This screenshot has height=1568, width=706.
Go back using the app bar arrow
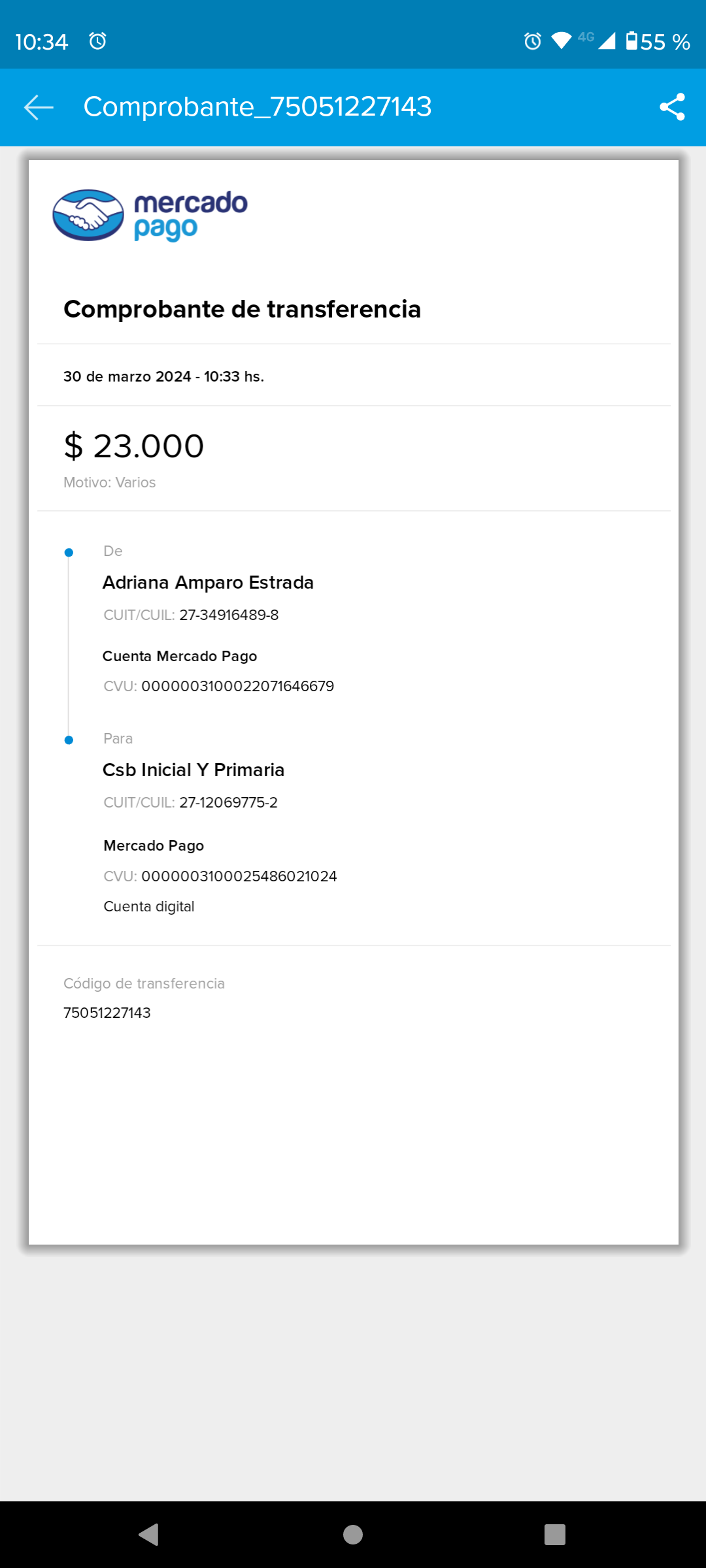(39, 107)
